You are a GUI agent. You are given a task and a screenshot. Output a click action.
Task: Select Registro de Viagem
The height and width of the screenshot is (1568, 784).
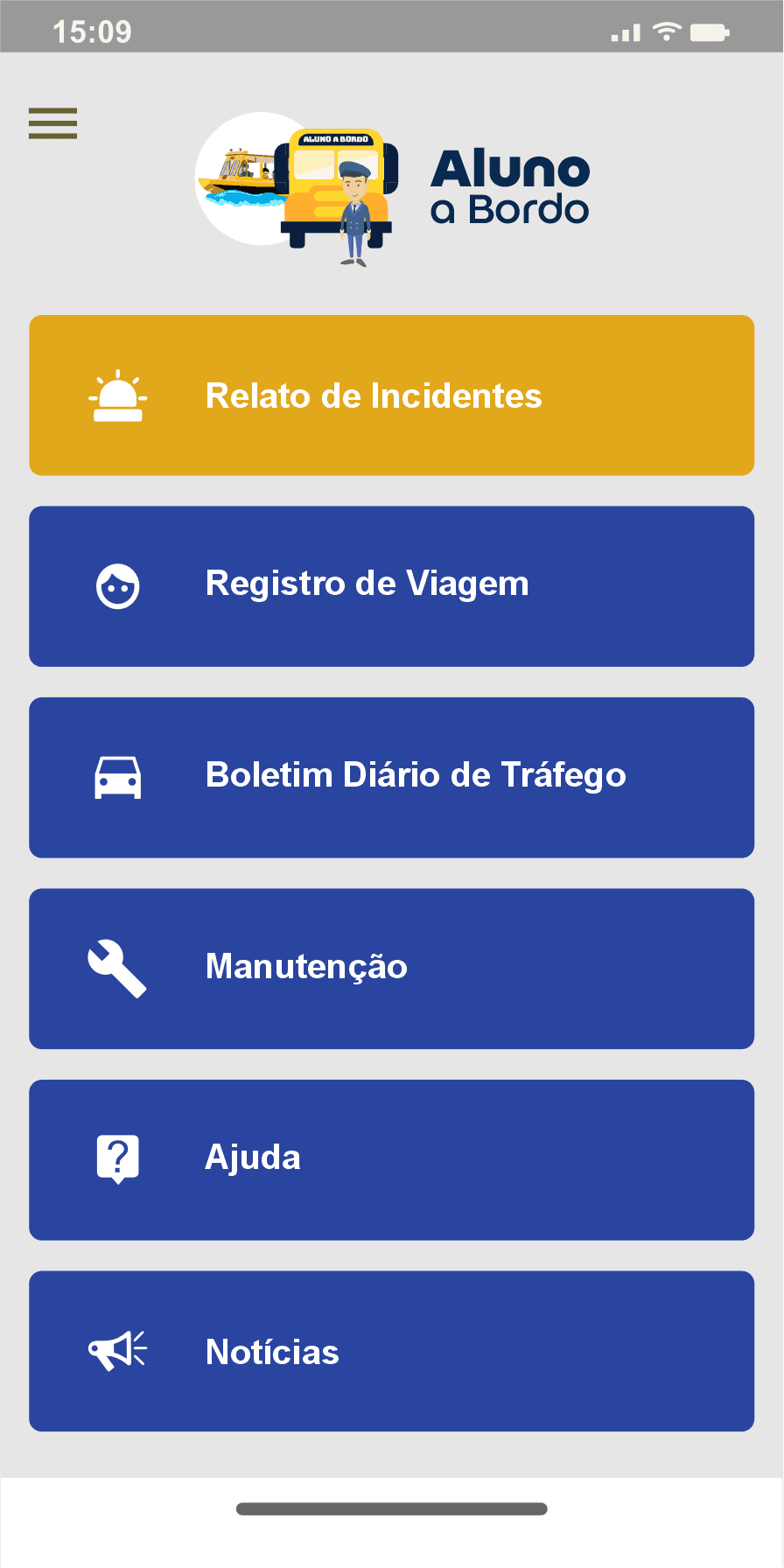392,586
